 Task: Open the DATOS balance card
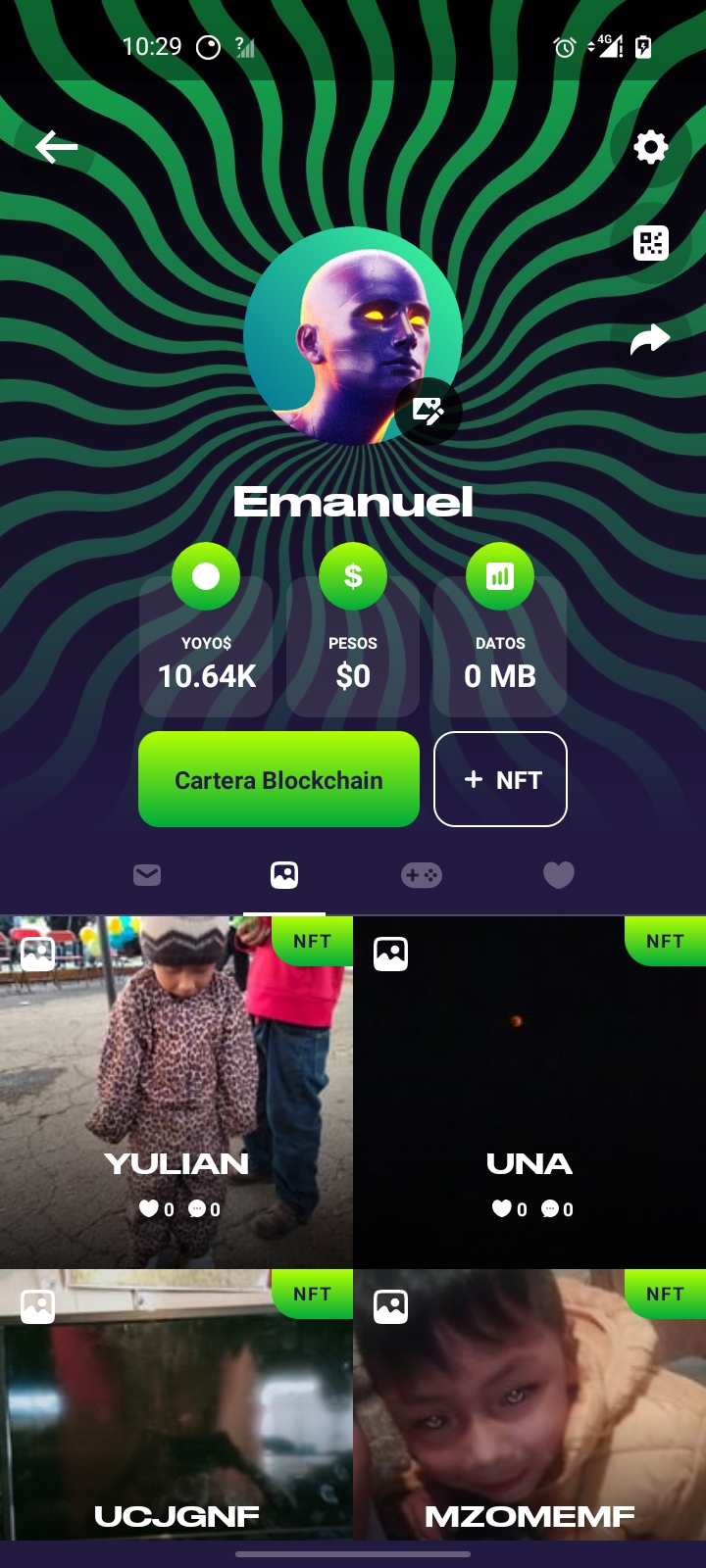click(500, 647)
